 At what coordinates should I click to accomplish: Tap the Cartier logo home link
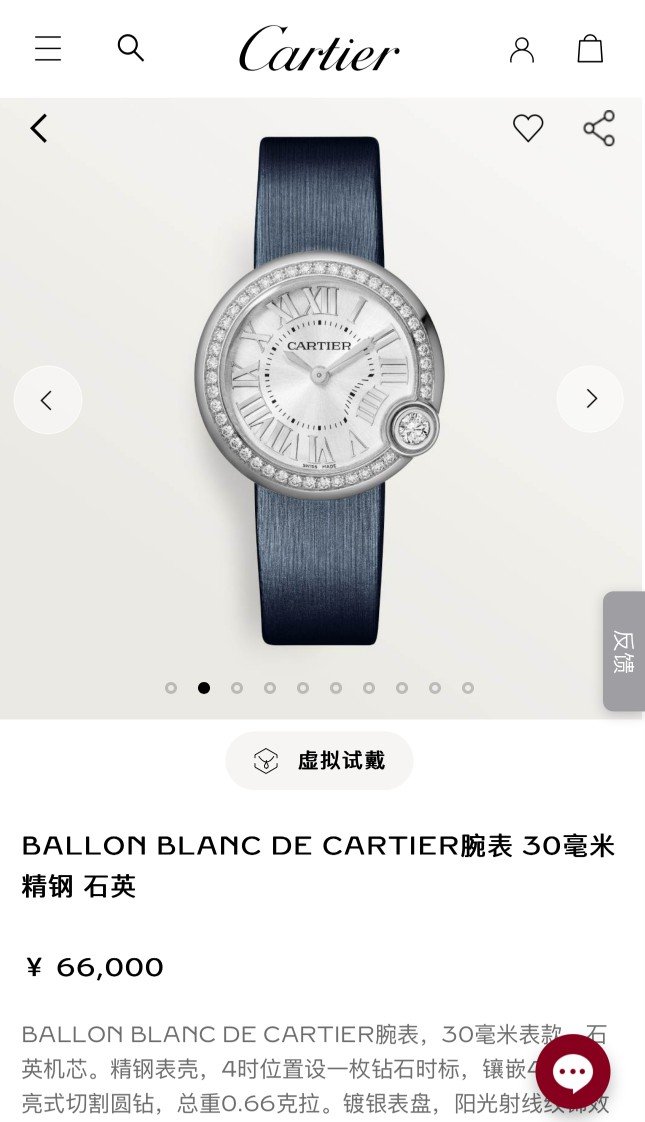(x=319, y=48)
